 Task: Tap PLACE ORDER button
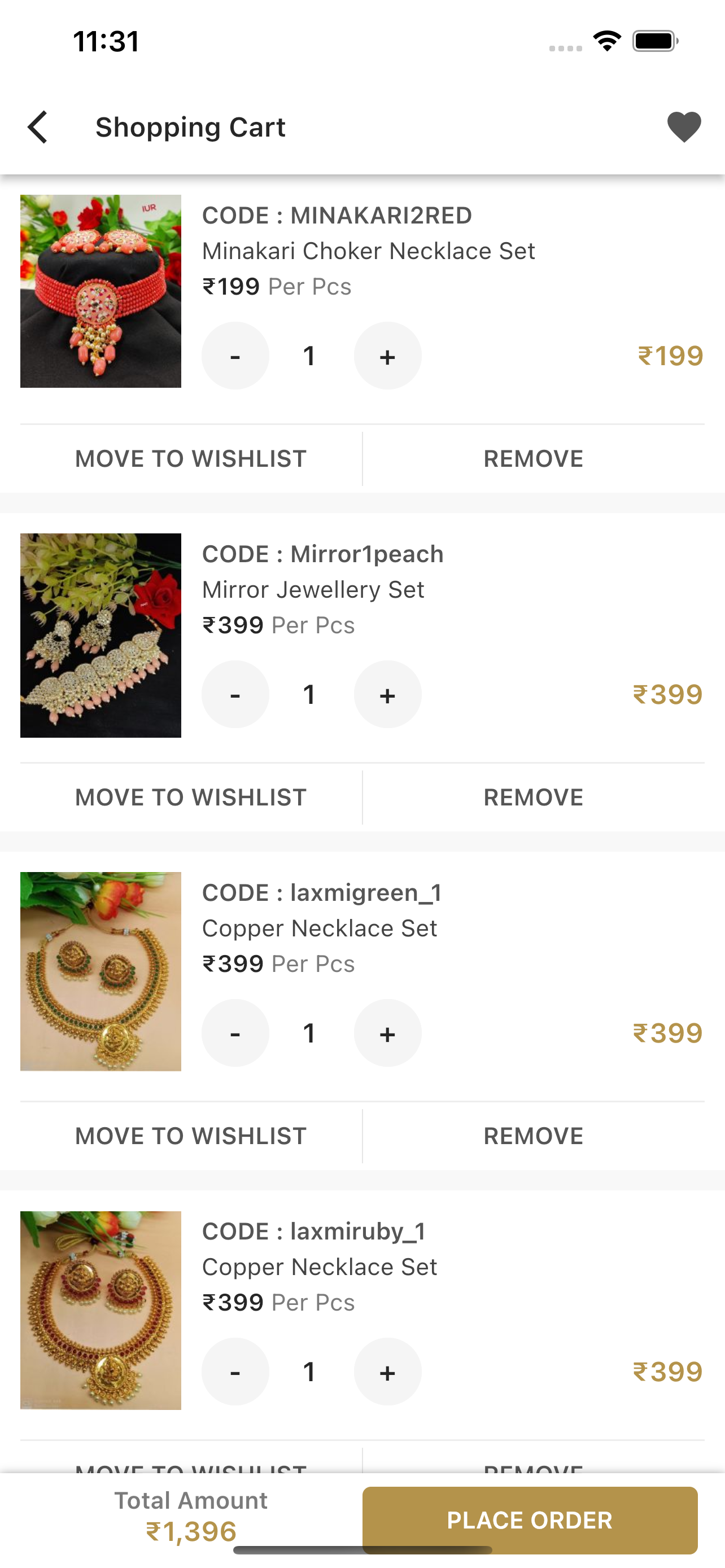[x=531, y=1519]
